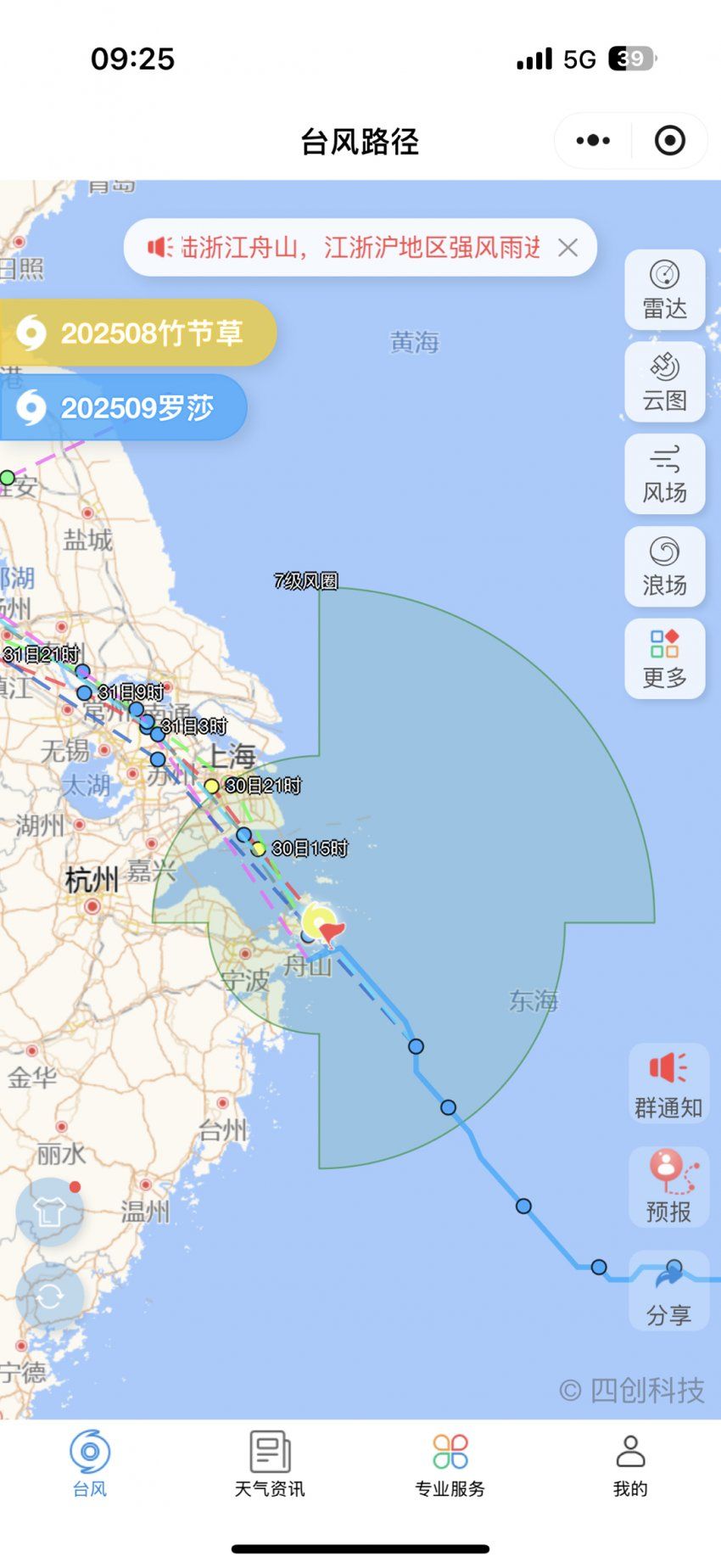Show the 云图 satellite cloud layer

click(664, 383)
